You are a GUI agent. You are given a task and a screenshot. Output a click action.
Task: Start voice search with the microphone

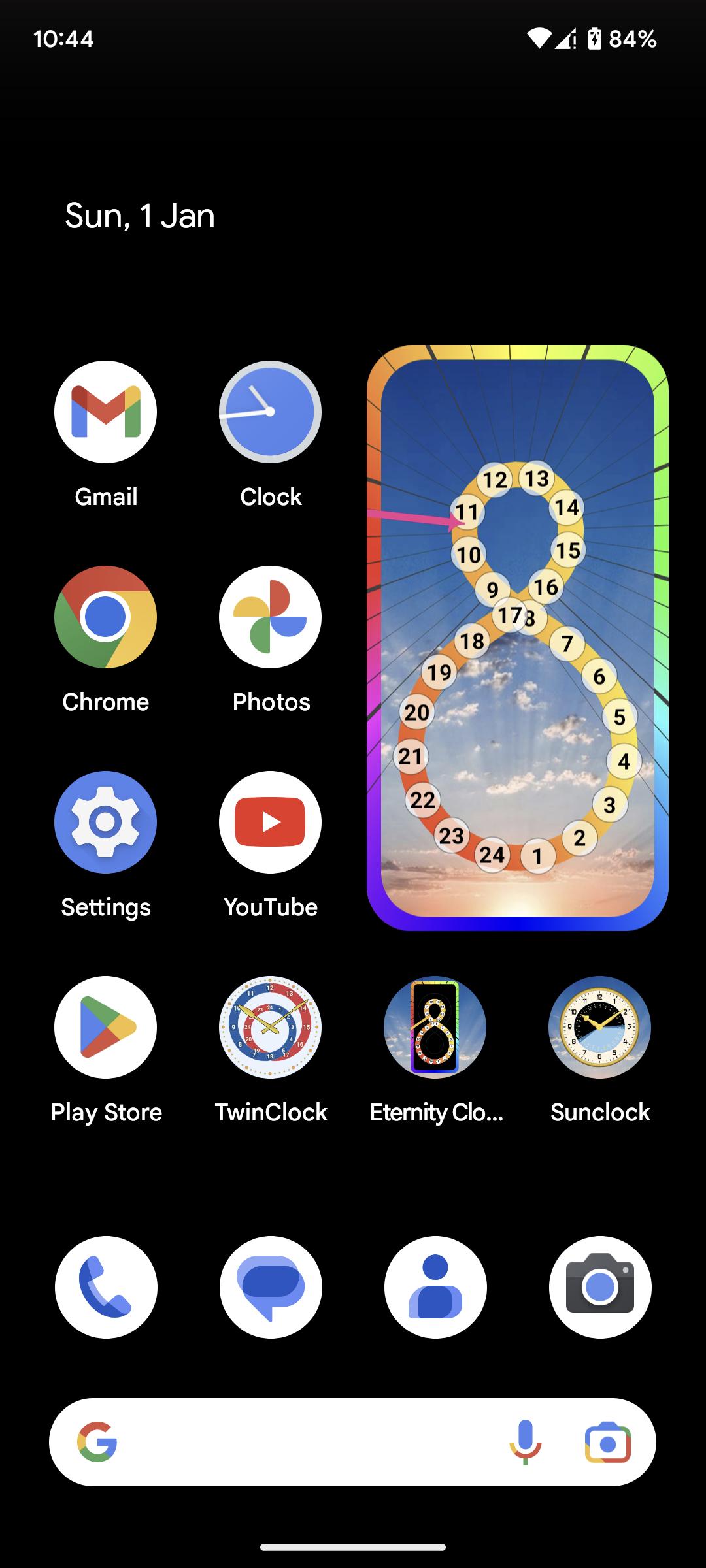tap(526, 1443)
